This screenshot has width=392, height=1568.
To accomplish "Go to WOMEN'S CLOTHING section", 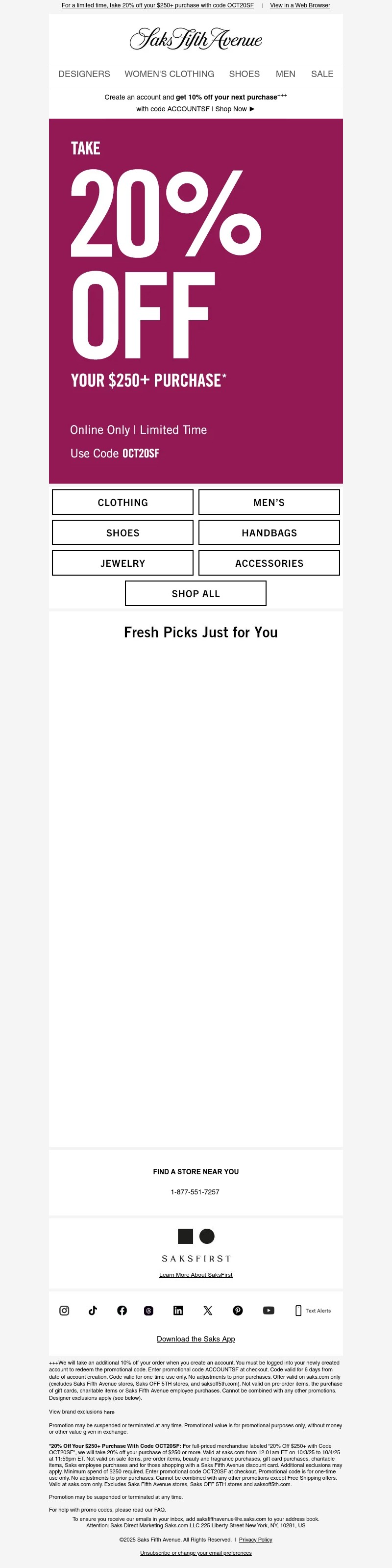I will (169, 74).
